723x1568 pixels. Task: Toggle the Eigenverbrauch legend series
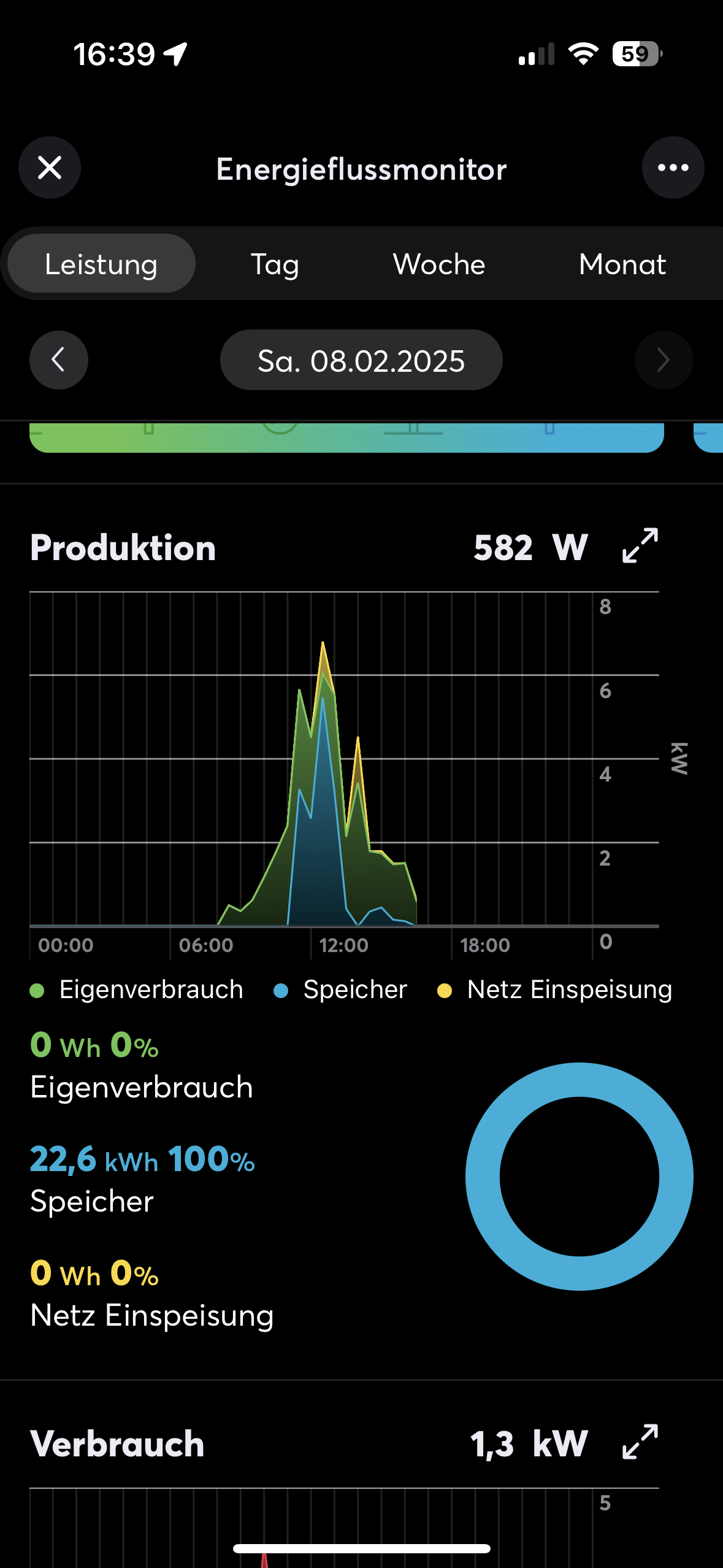(137, 990)
